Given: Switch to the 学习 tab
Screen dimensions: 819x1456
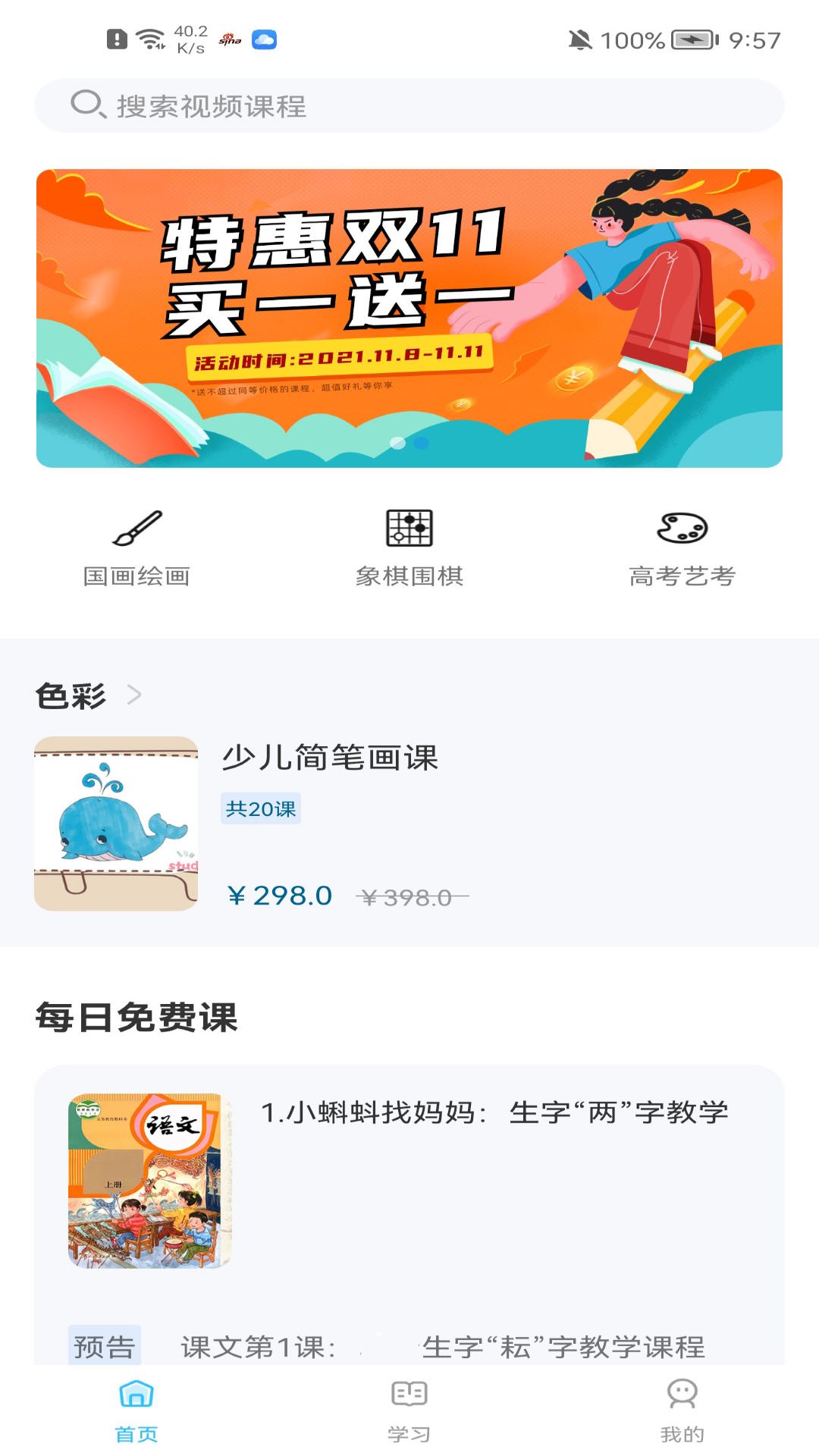Looking at the screenshot, I should [409, 1410].
